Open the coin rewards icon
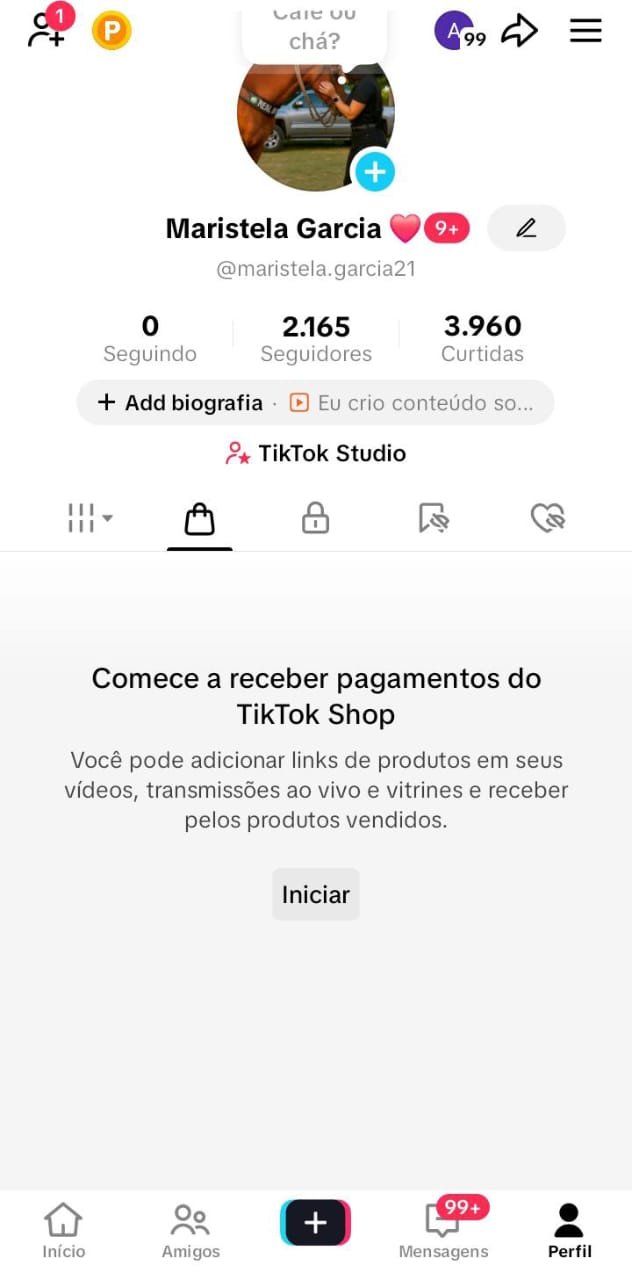Image resolution: width=632 pixels, height=1280 pixels. (112, 31)
